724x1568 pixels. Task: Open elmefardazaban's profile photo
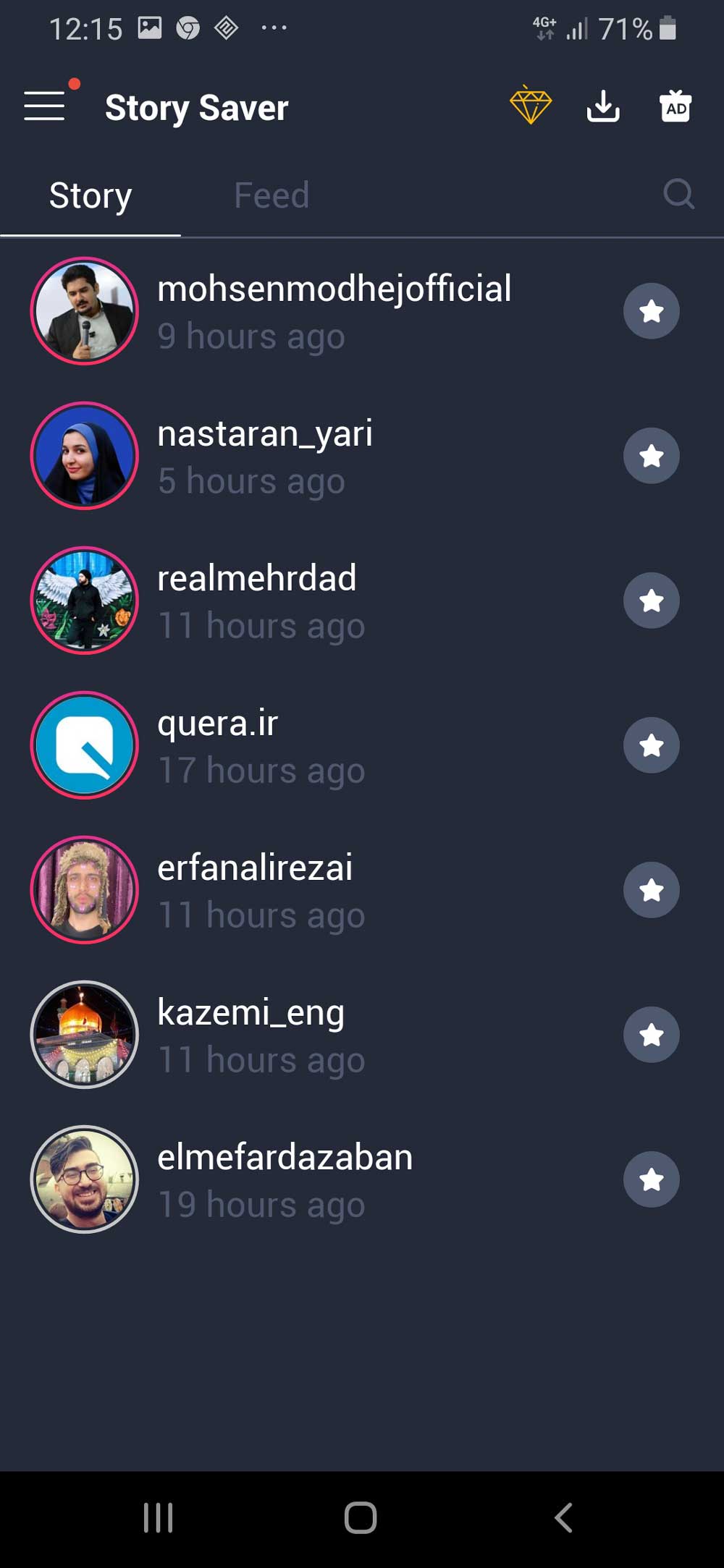(x=83, y=1179)
